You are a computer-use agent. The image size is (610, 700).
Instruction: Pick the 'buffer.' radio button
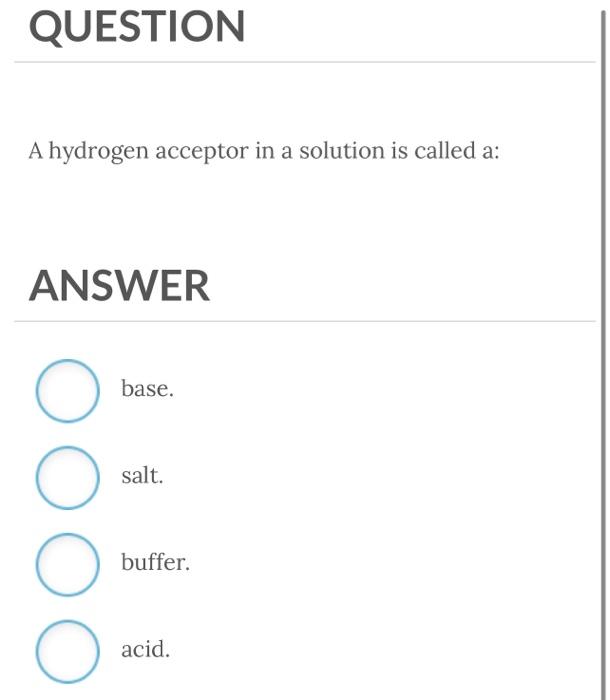pyautogui.click(x=68, y=564)
